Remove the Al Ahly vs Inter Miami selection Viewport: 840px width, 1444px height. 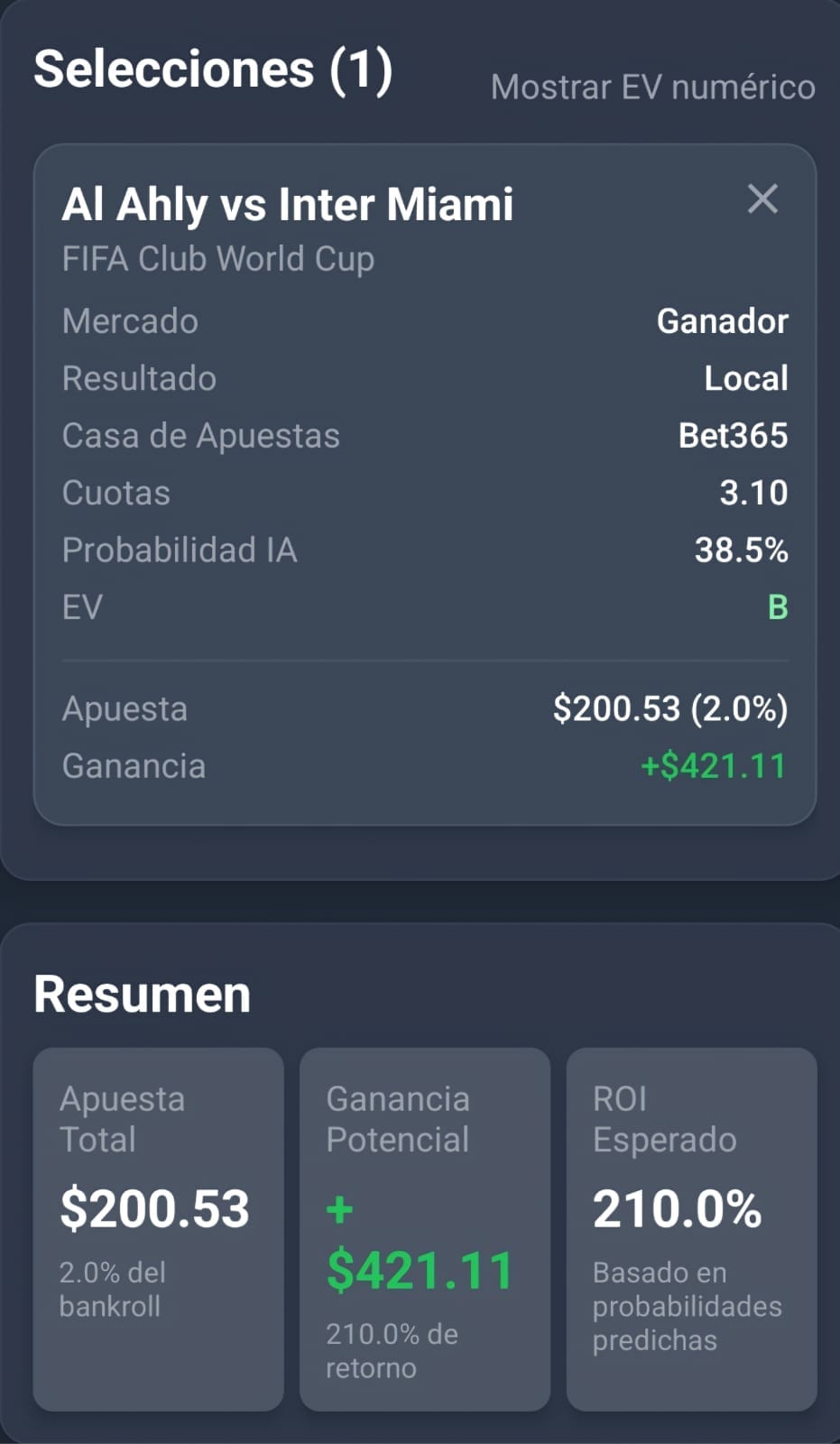coord(762,199)
